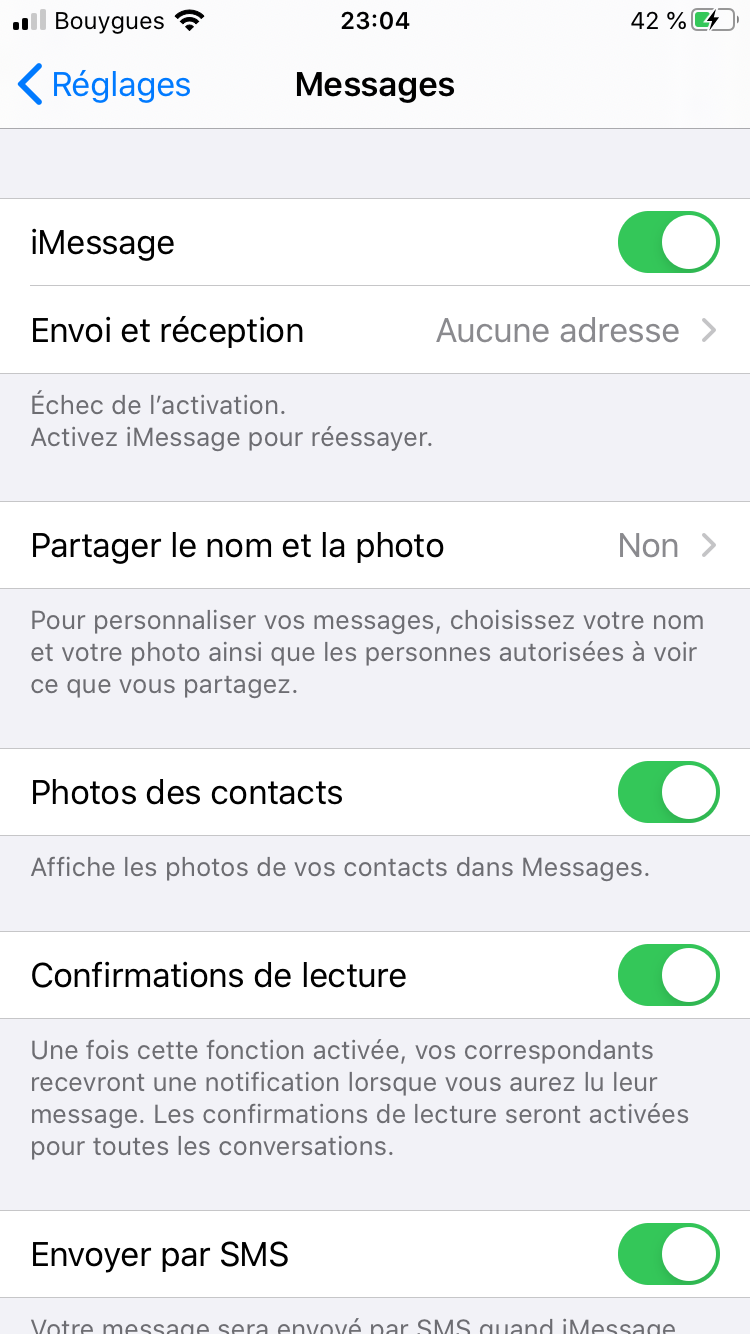Switch off Envoyer par SMS

(668, 1255)
